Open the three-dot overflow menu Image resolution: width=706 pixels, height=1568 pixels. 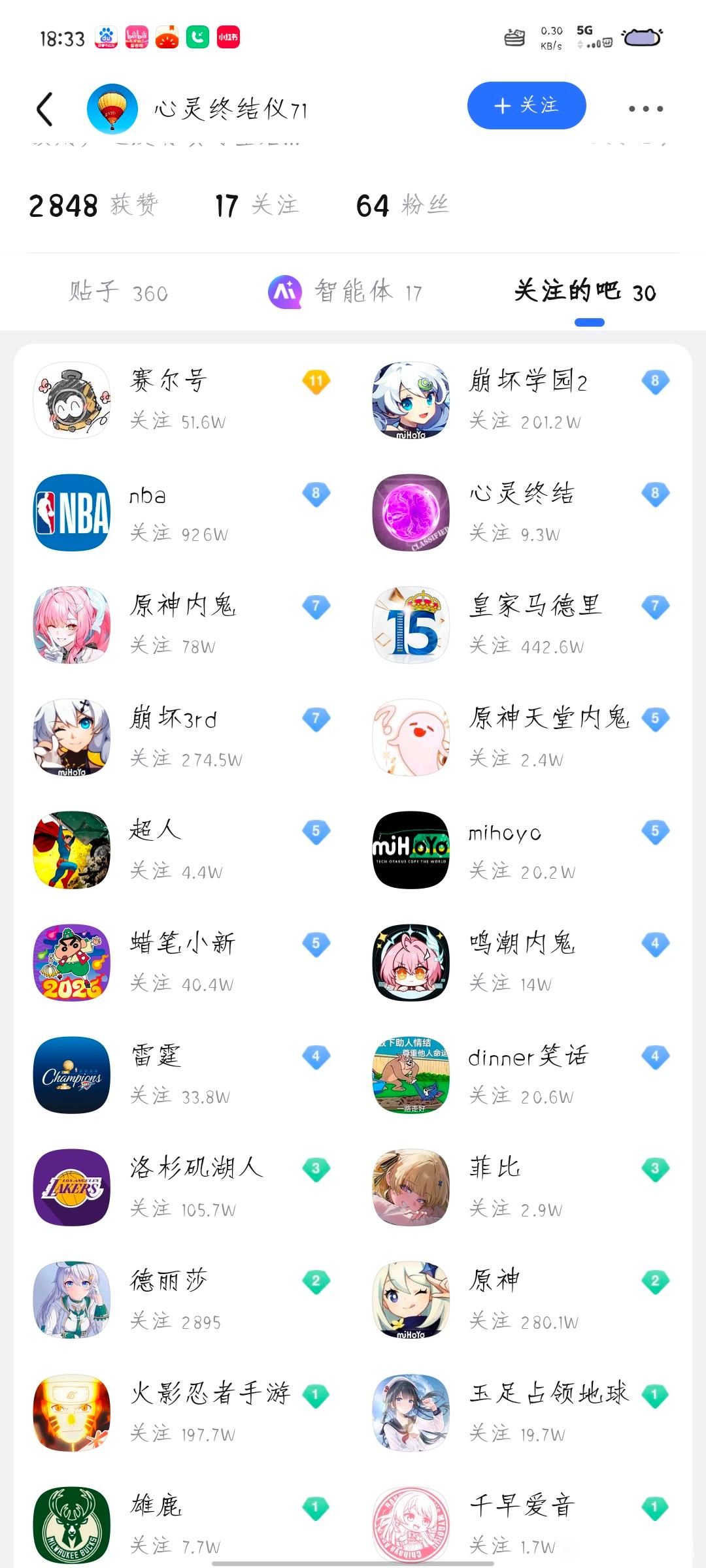[x=645, y=108]
